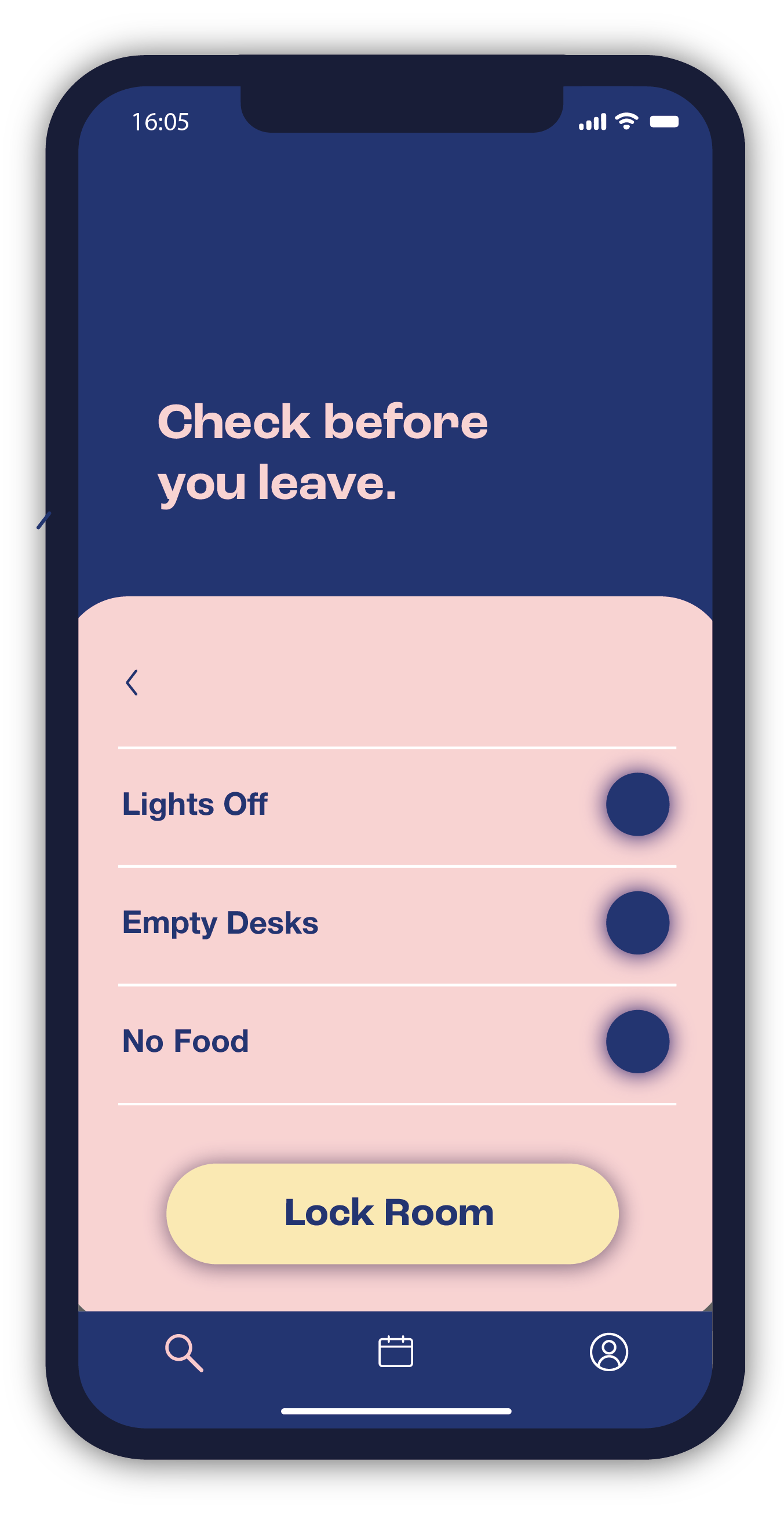This screenshot has height=1523, width=784.
Task: Go back using the chevron arrow
Action: point(132,682)
